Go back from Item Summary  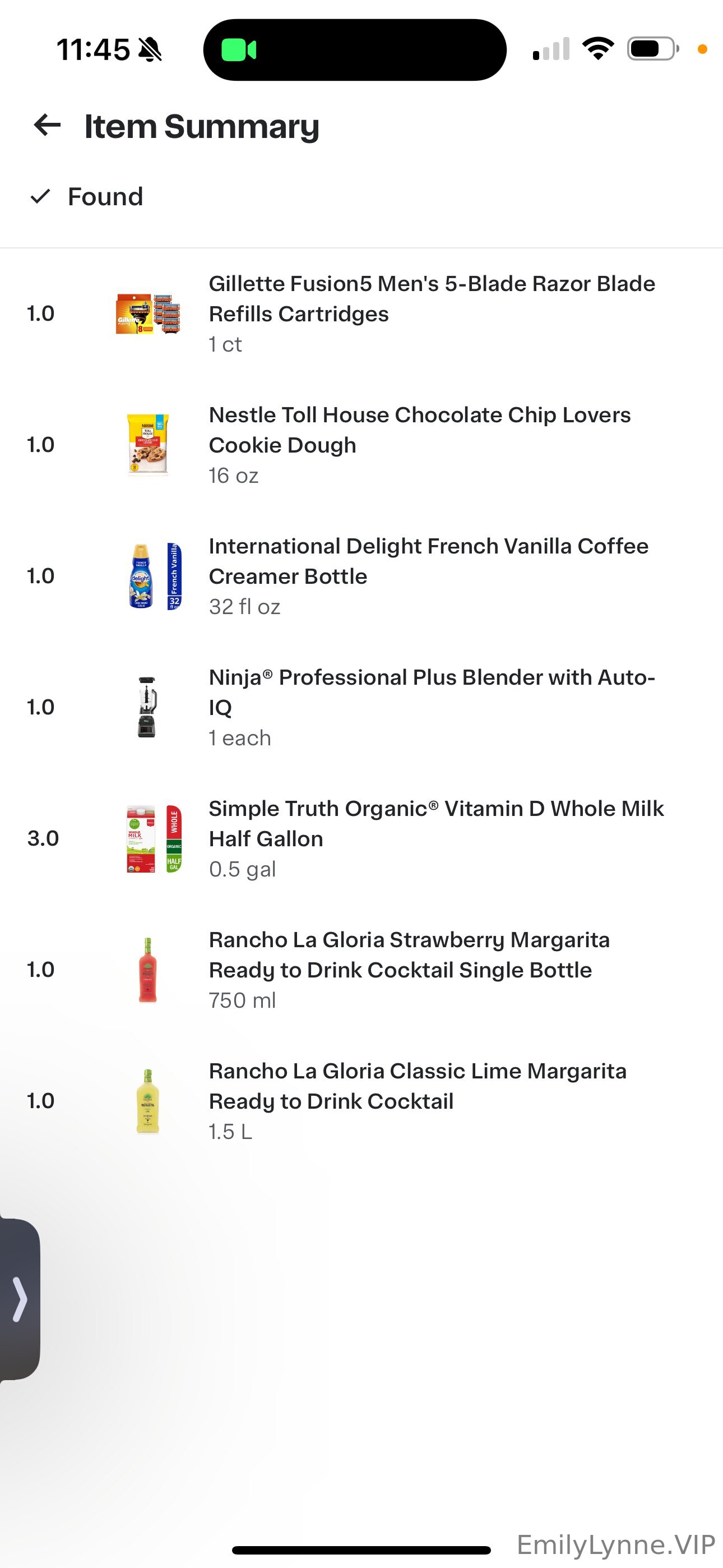[47, 126]
